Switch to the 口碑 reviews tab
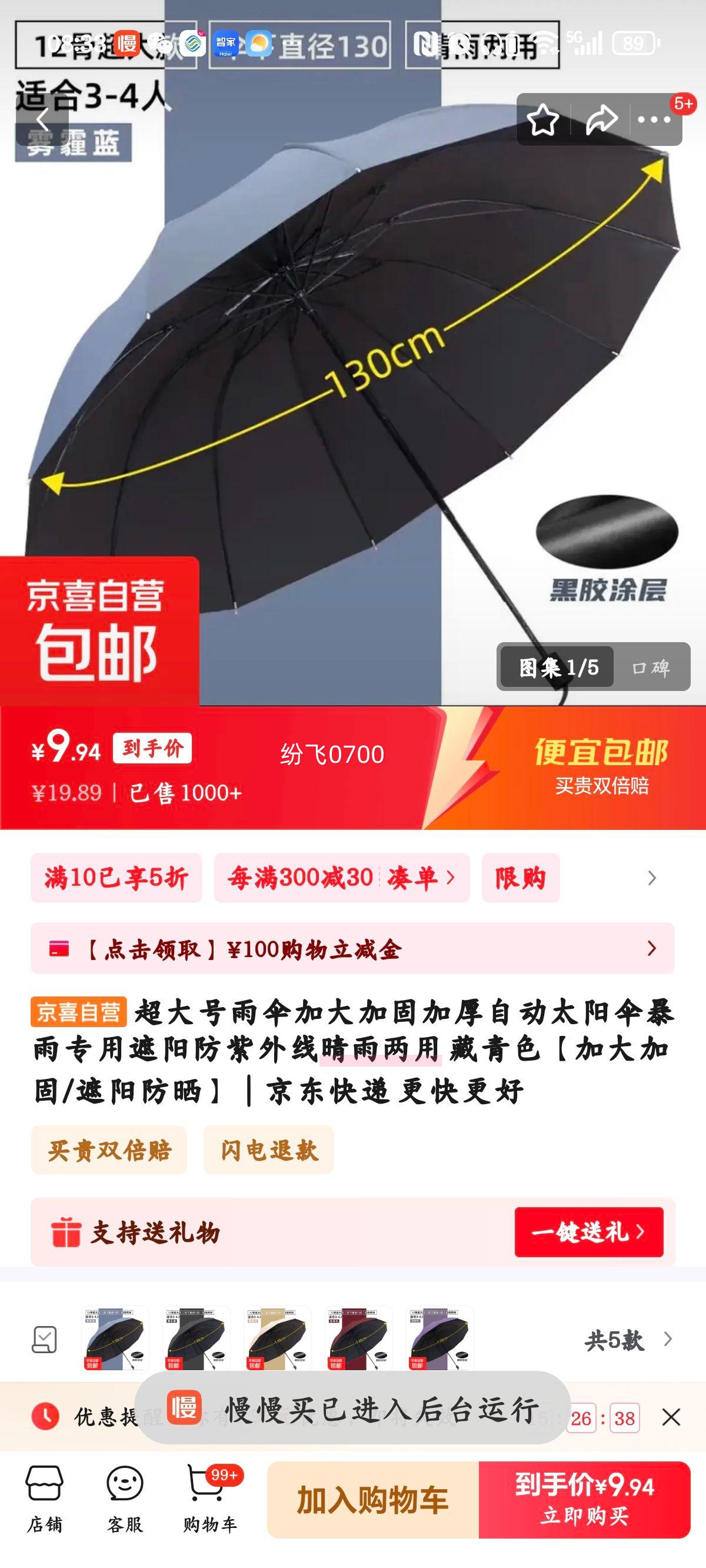Viewport: 706px width, 1568px height. [x=651, y=667]
